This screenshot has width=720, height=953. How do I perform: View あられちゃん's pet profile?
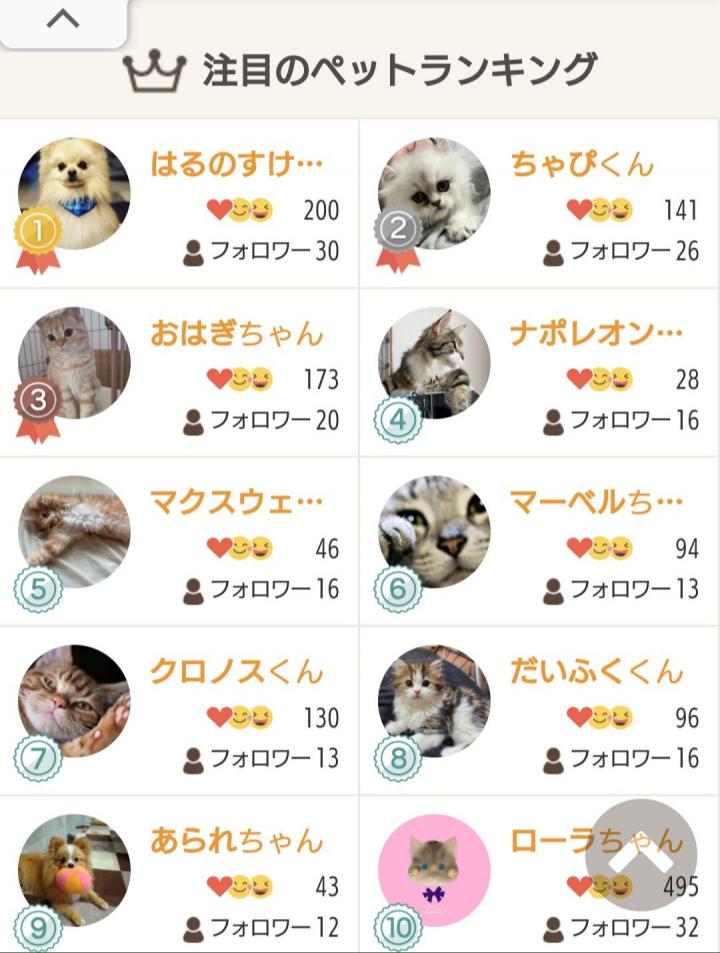[x=180, y=878]
